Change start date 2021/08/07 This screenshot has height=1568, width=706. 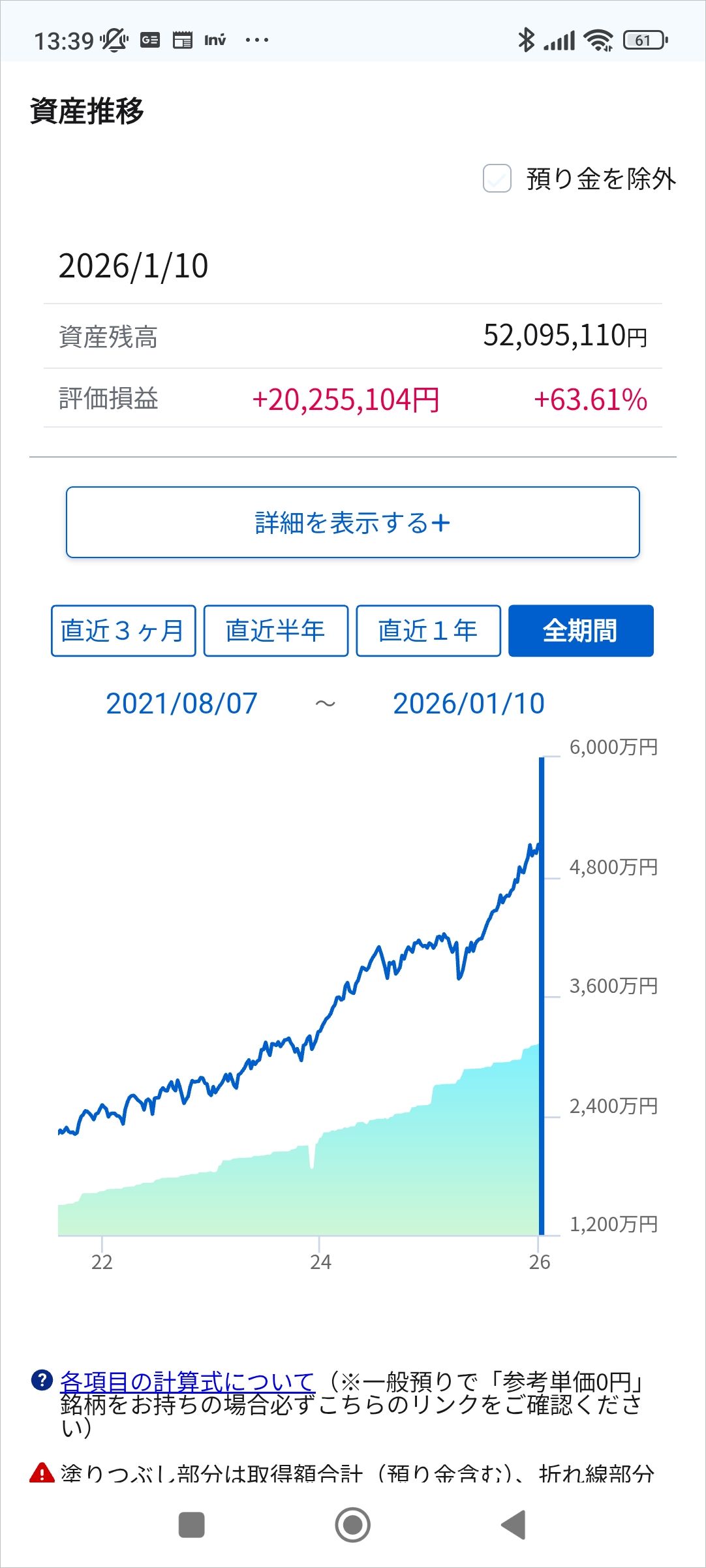tap(181, 703)
